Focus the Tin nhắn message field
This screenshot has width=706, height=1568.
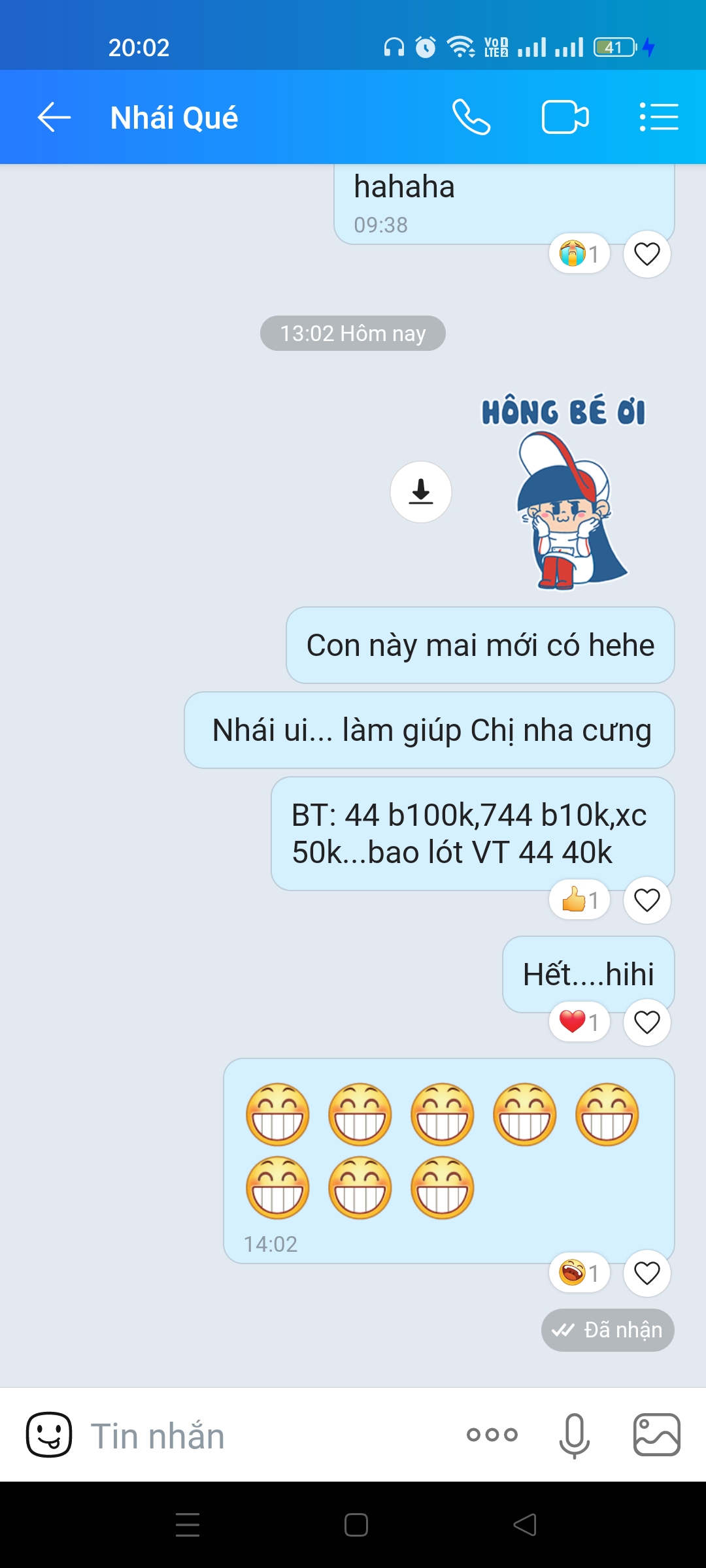(x=261, y=1436)
